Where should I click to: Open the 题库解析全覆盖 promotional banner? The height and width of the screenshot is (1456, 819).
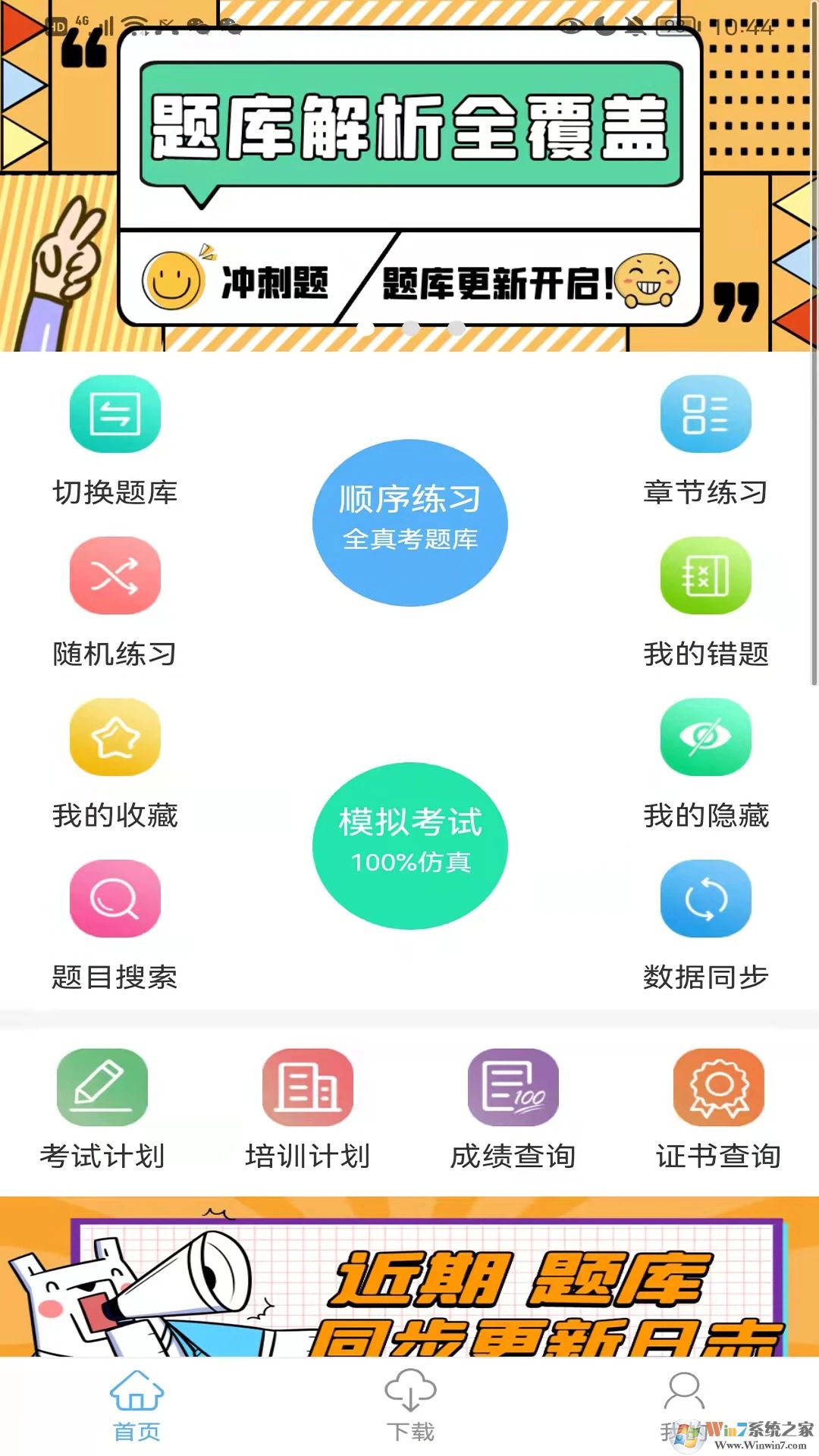[x=409, y=174]
